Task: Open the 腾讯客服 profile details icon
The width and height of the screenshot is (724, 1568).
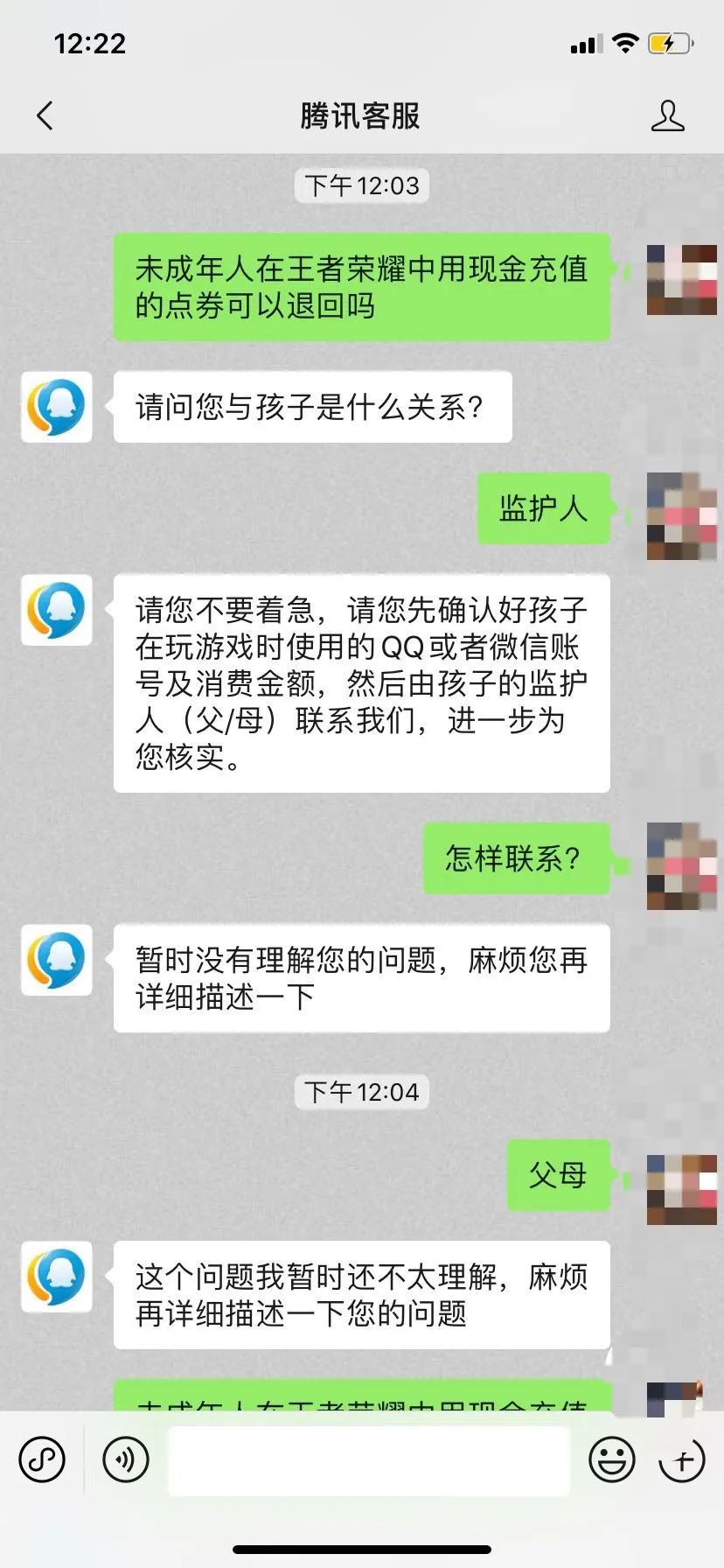Action: [667, 115]
